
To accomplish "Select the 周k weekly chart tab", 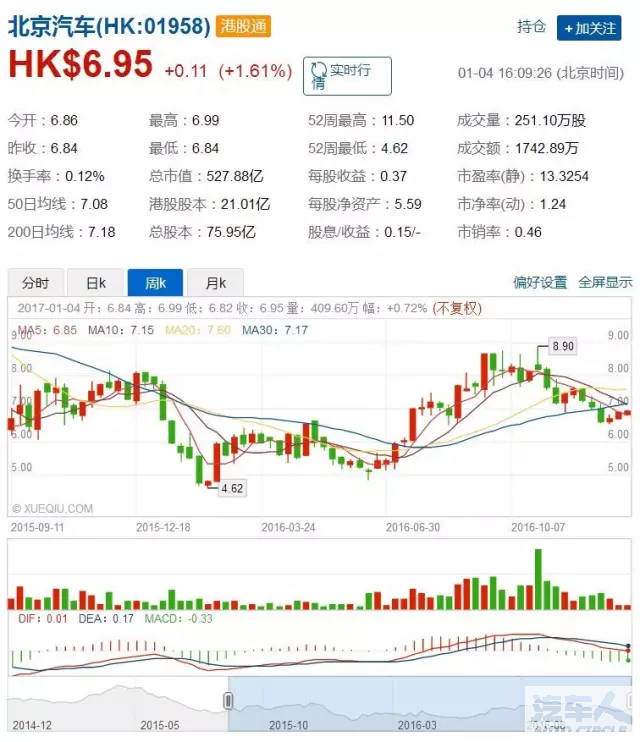I will pos(156,283).
